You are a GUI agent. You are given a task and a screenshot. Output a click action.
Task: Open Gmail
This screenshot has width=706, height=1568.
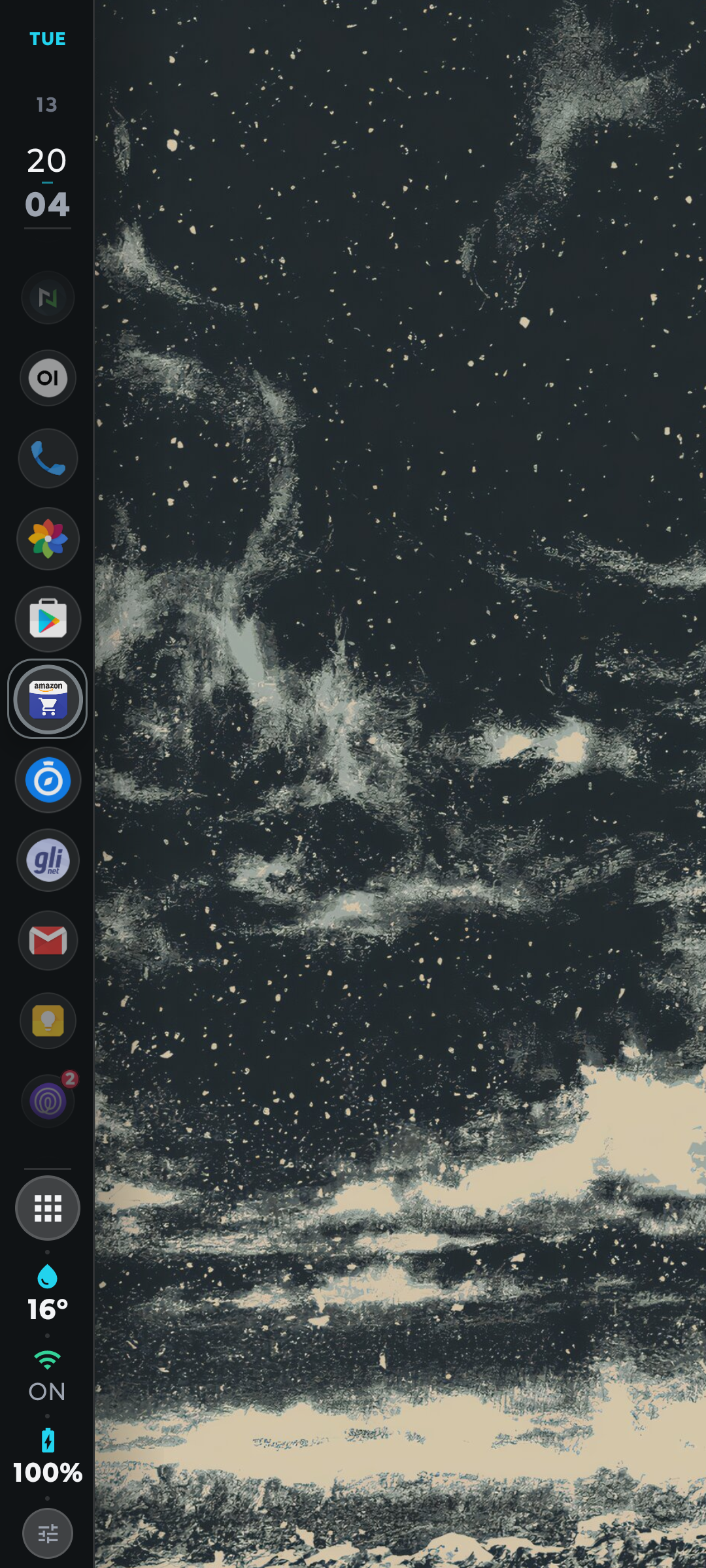click(48, 941)
